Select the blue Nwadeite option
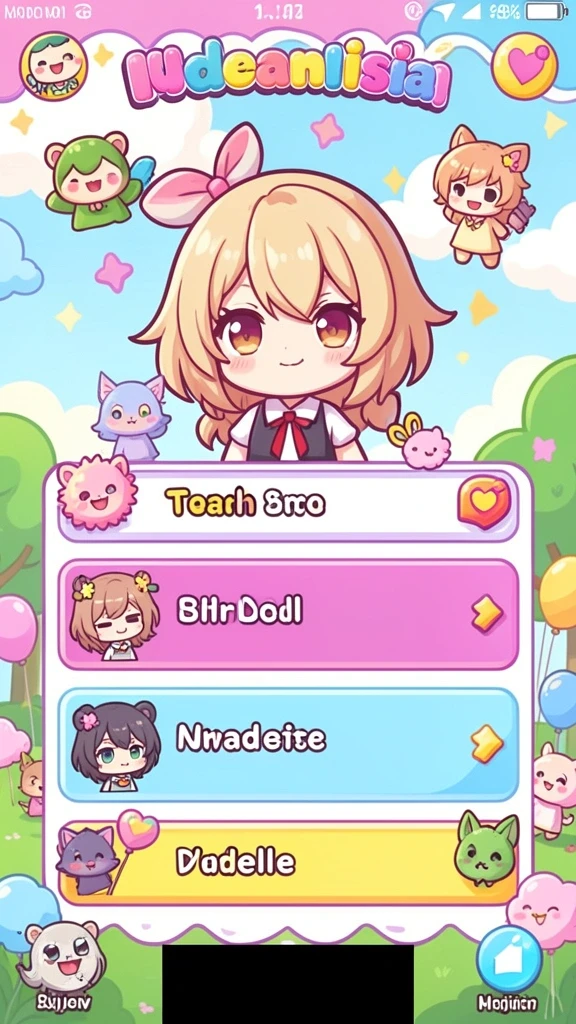576x1024 pixels. click(288, 744)
